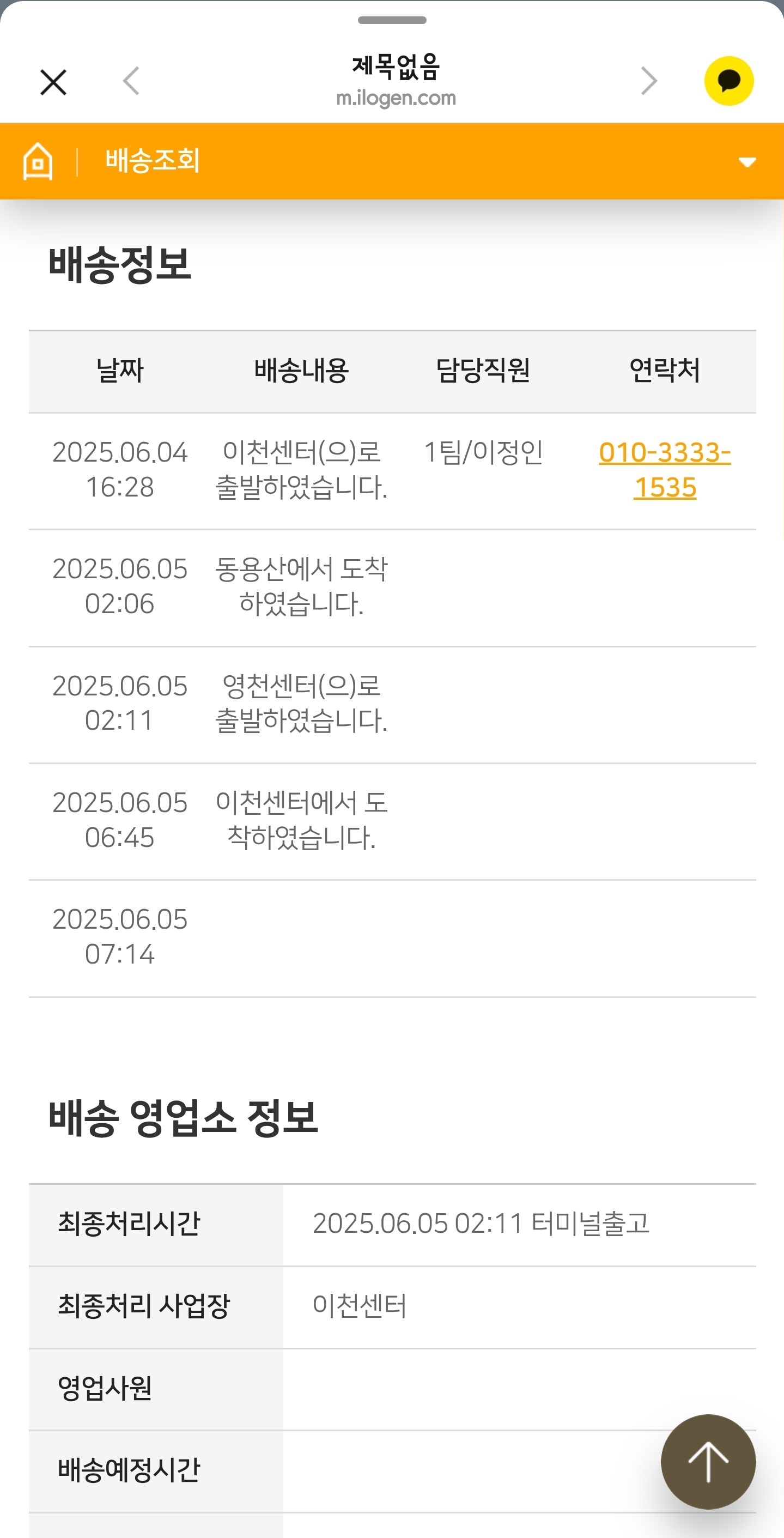Open the Logen home icon
This screenshot has height=1538, width=784.
click(38, 161)
